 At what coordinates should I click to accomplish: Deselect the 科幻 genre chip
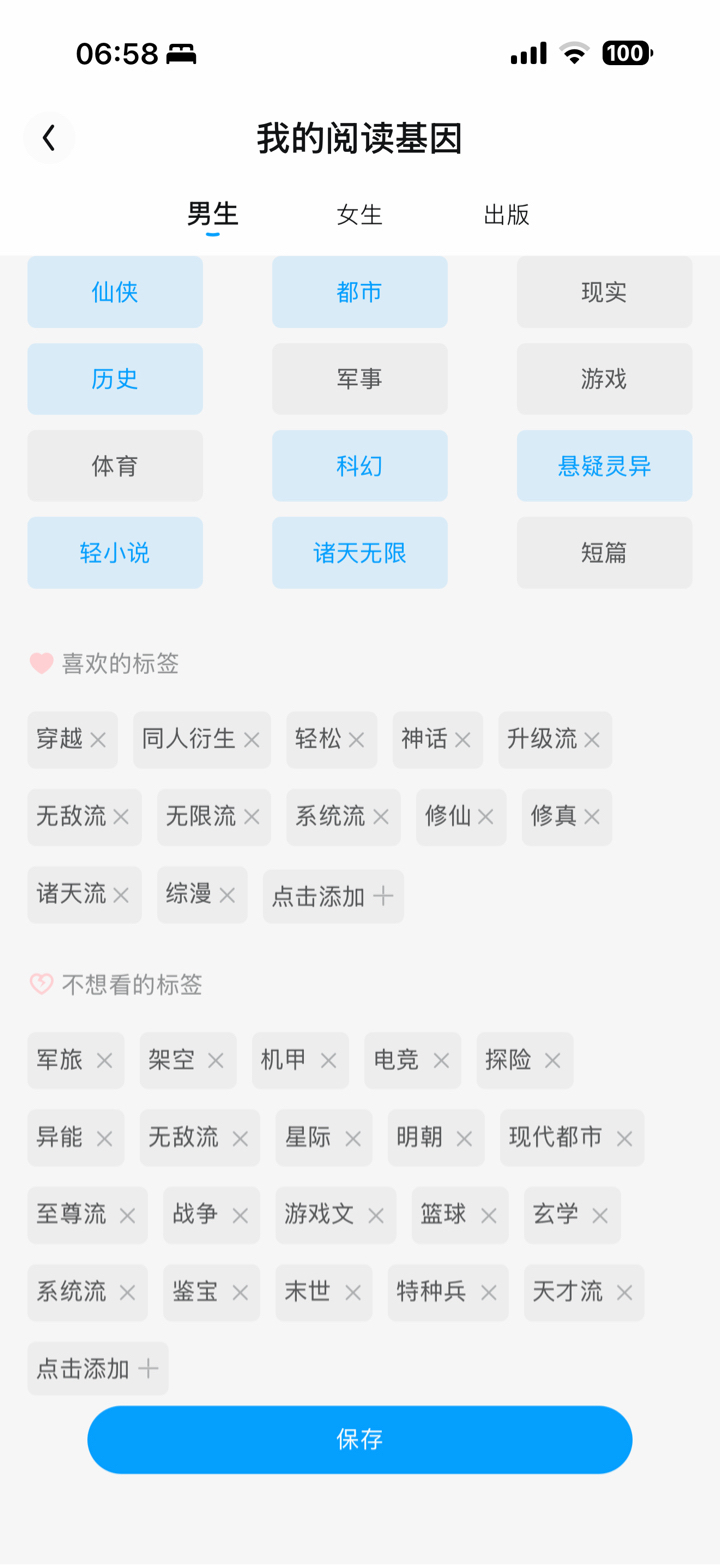[360, 466]
